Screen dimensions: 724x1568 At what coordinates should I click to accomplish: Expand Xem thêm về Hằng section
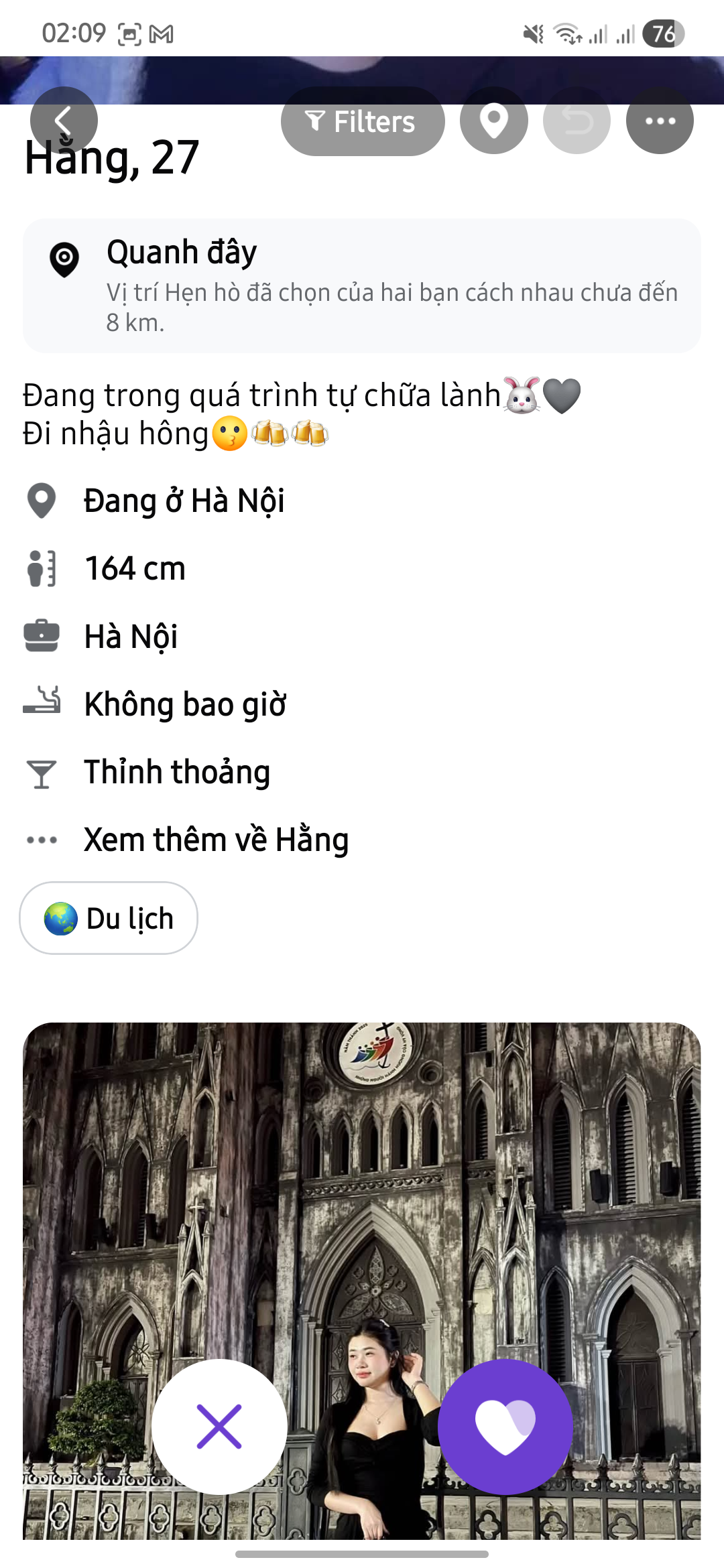click(x=216, y=840)
